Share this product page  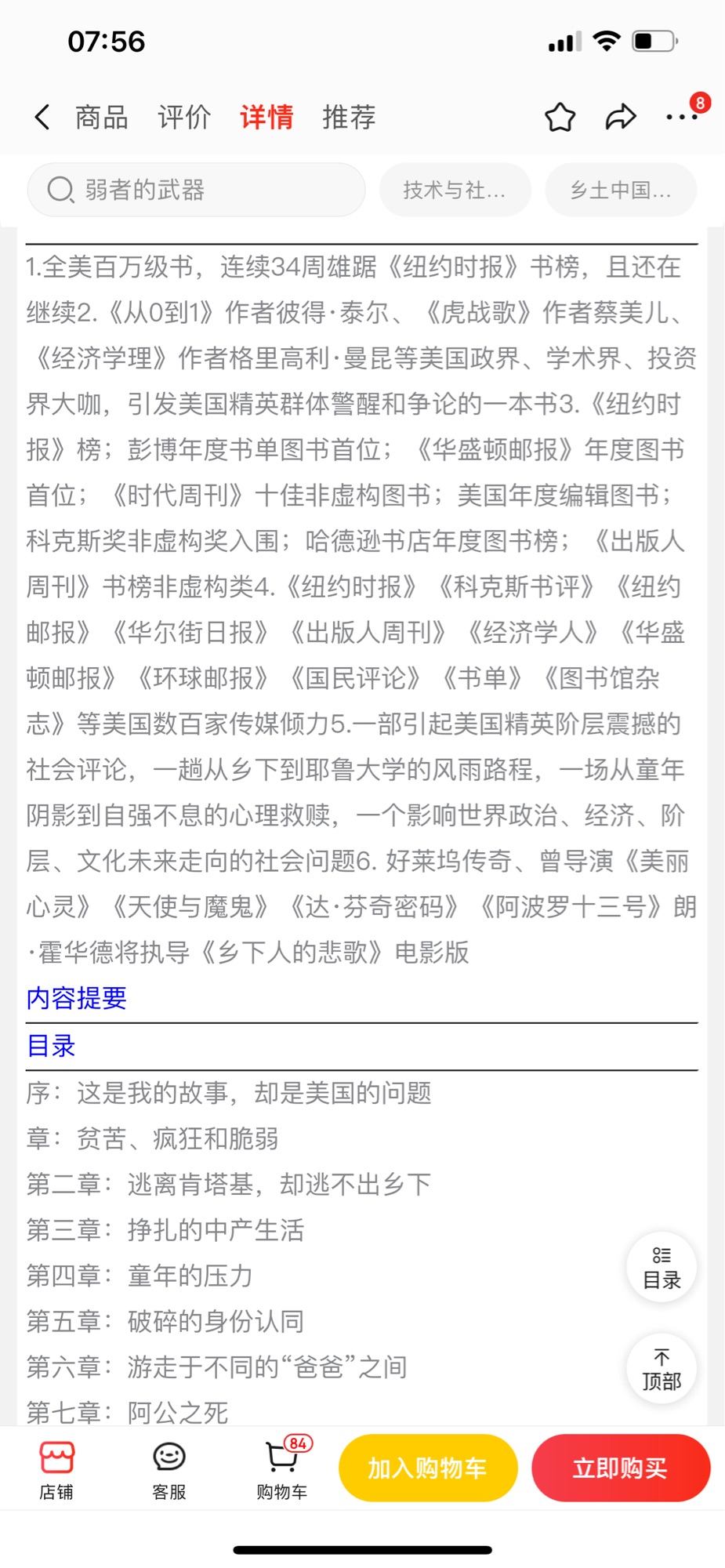(x=620, y=117)
